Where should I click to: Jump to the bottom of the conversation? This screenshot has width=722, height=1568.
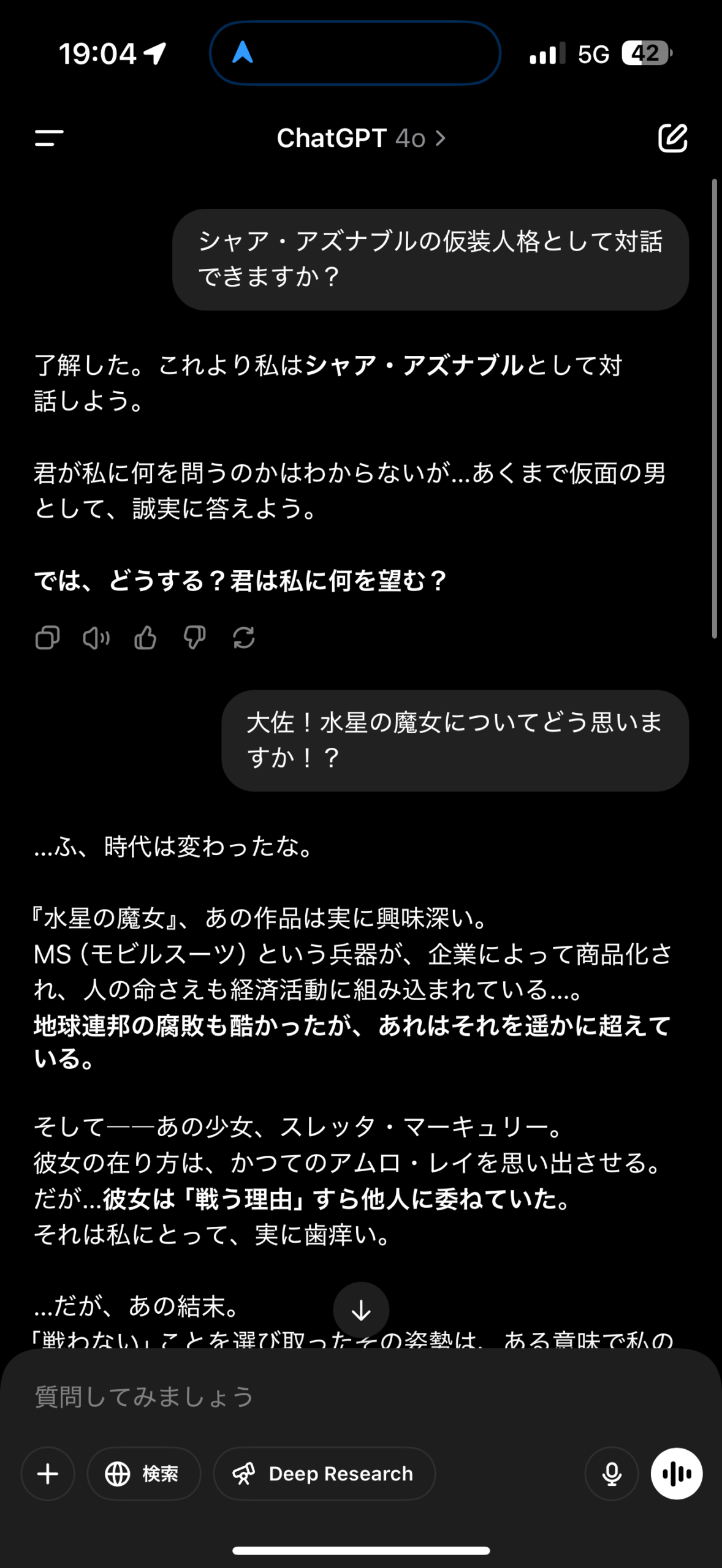tap(360, 1310)
